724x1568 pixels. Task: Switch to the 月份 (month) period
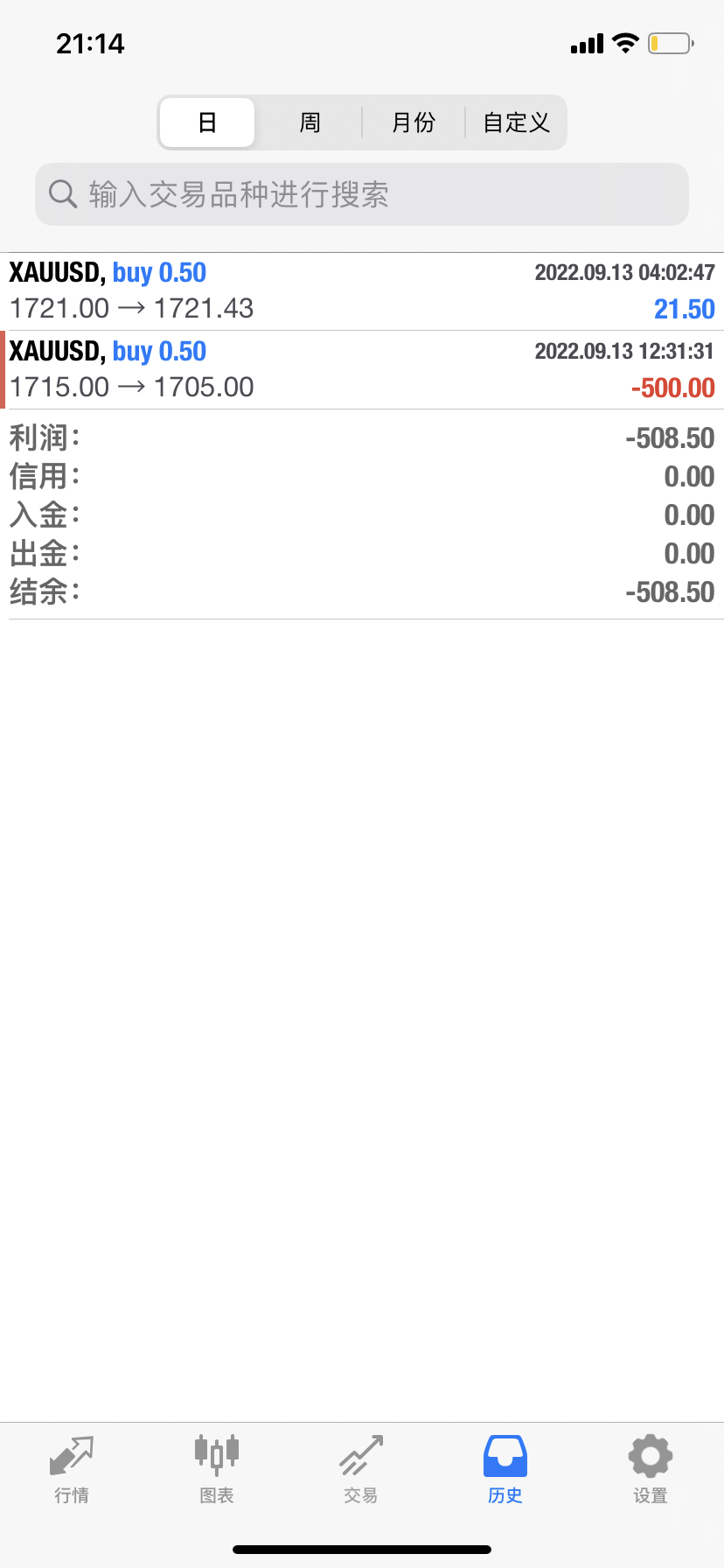(x=413, y=122)
